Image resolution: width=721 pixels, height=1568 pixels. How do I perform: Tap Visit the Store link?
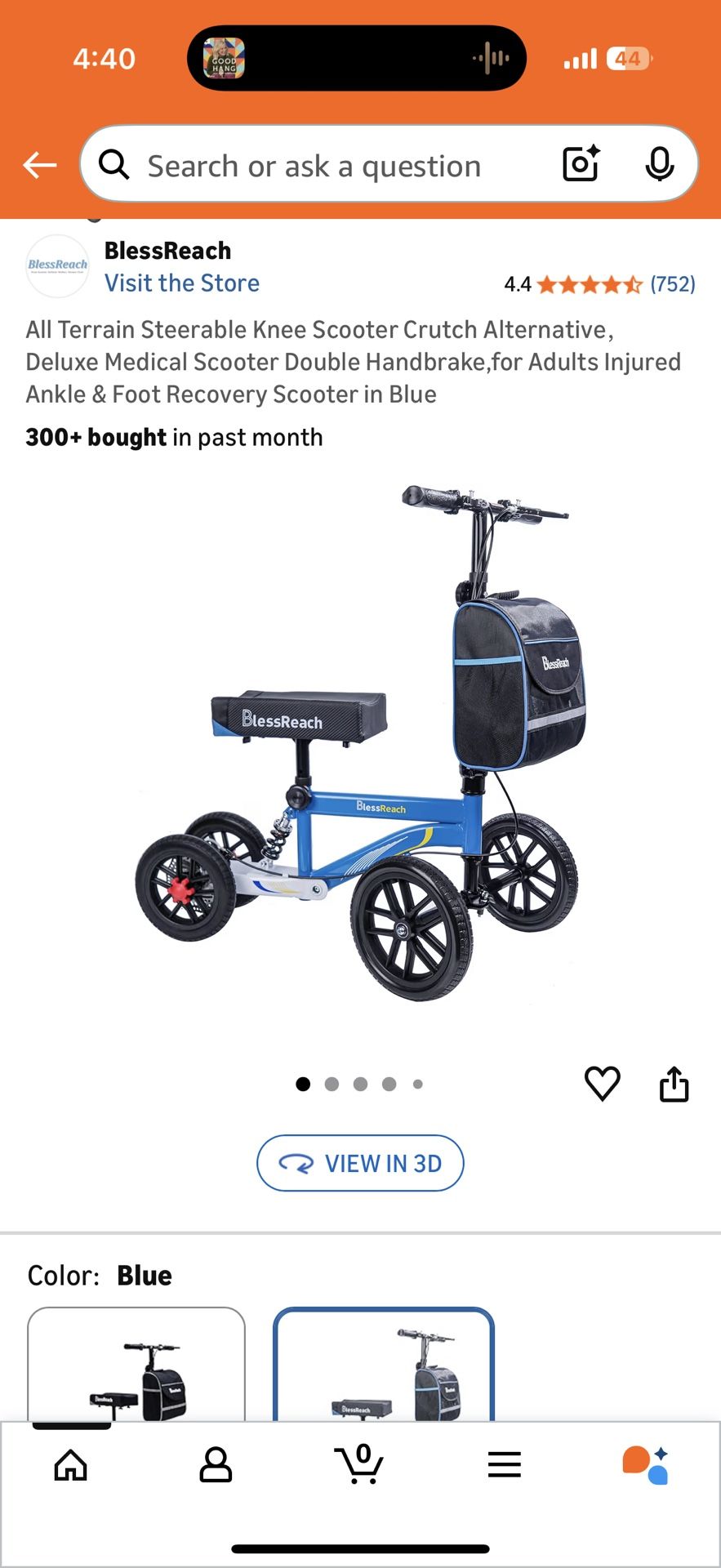pos(181,283)
